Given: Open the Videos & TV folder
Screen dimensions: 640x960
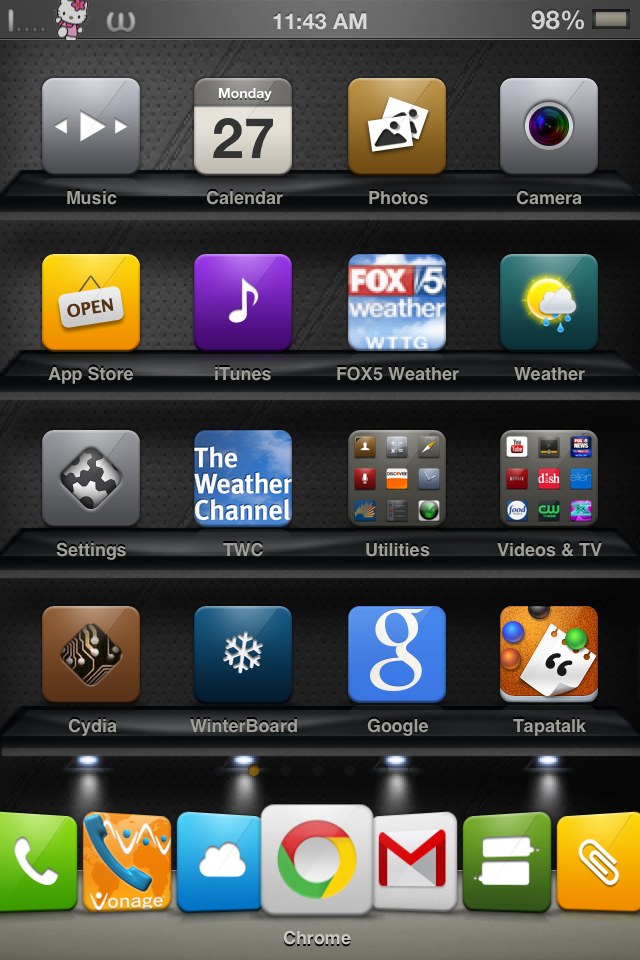Looking at the screenshot, I should (x=549, y=479).
